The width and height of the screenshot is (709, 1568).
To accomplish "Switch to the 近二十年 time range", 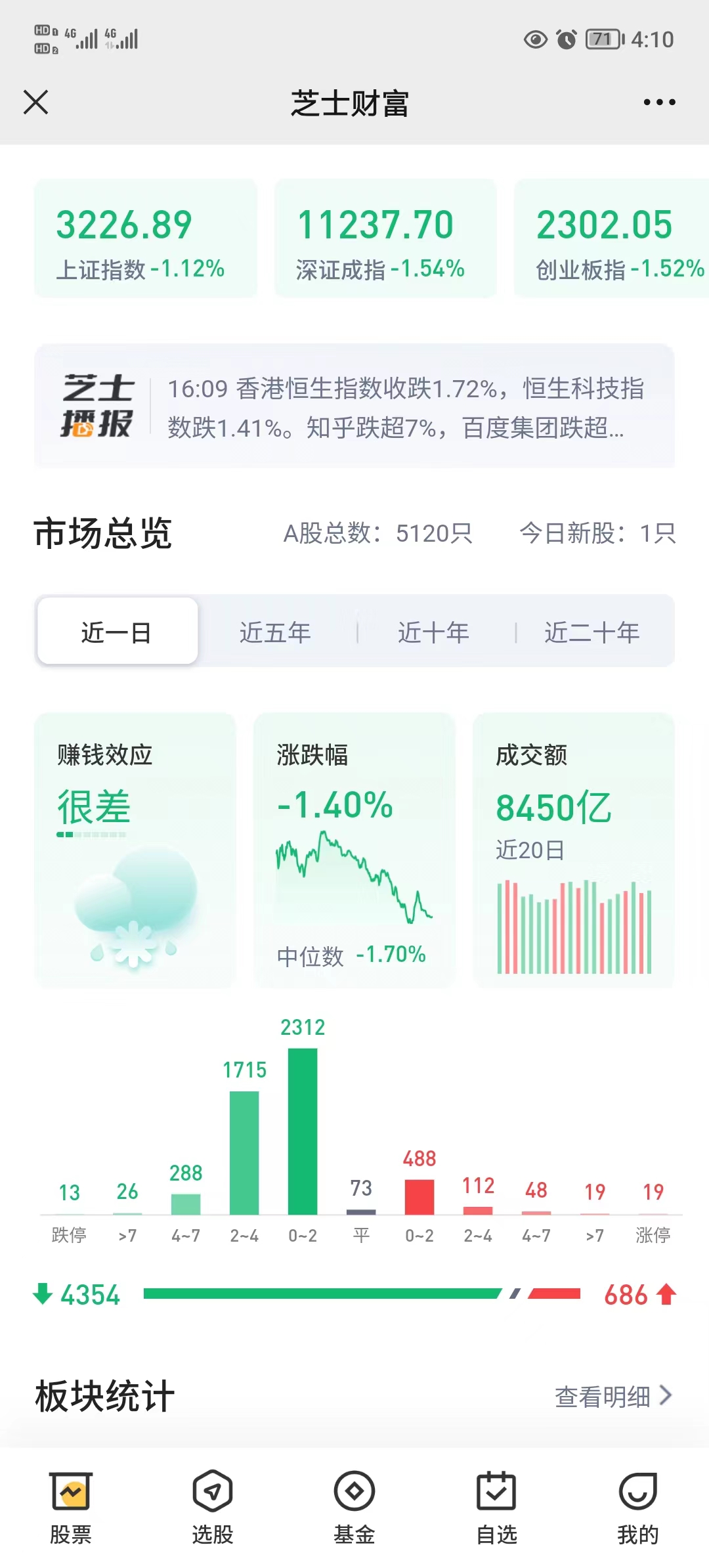I will 591,632.
